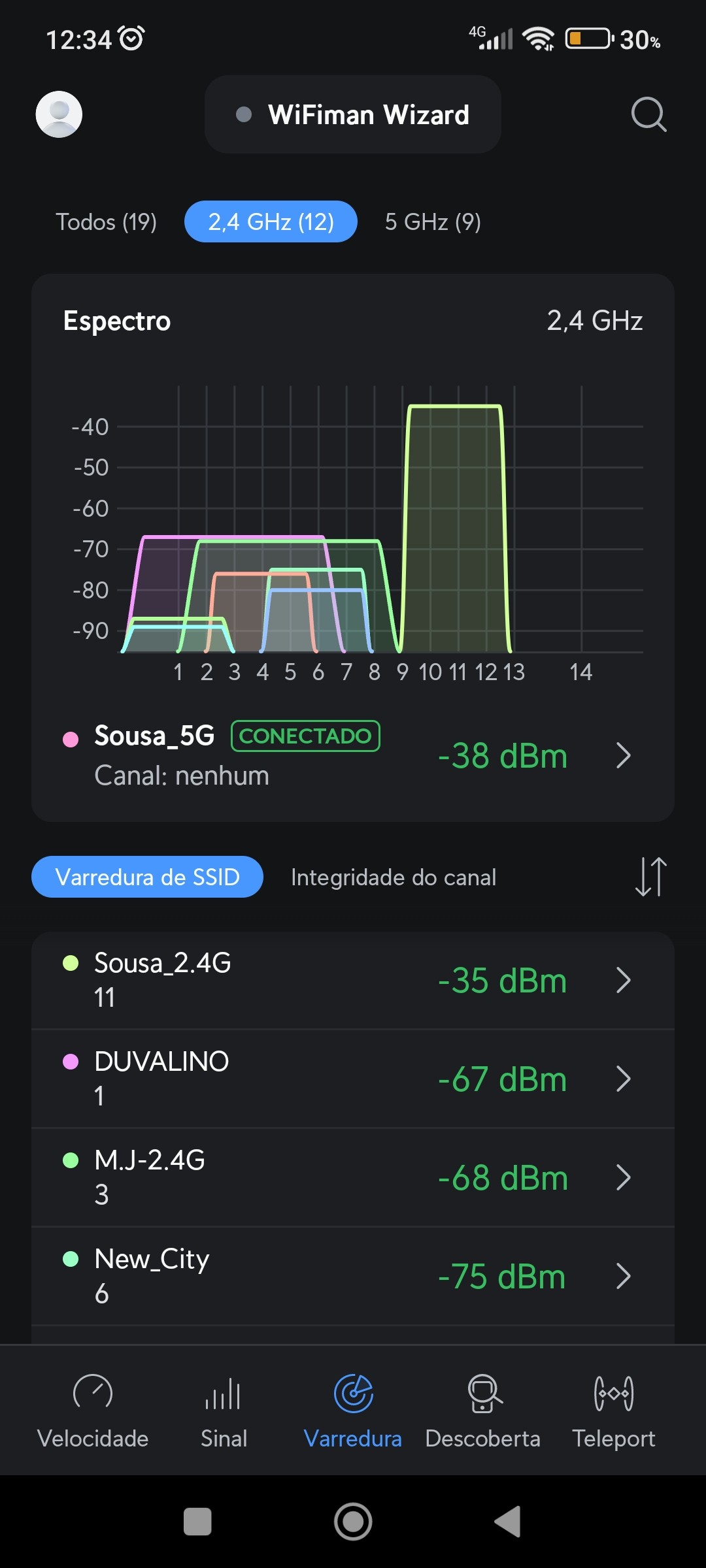Image resolution: width=706 pixels, height=1568 pixels.
Task: Select the 2,4 GHz (12) filter
Action: tap(271, 222)
